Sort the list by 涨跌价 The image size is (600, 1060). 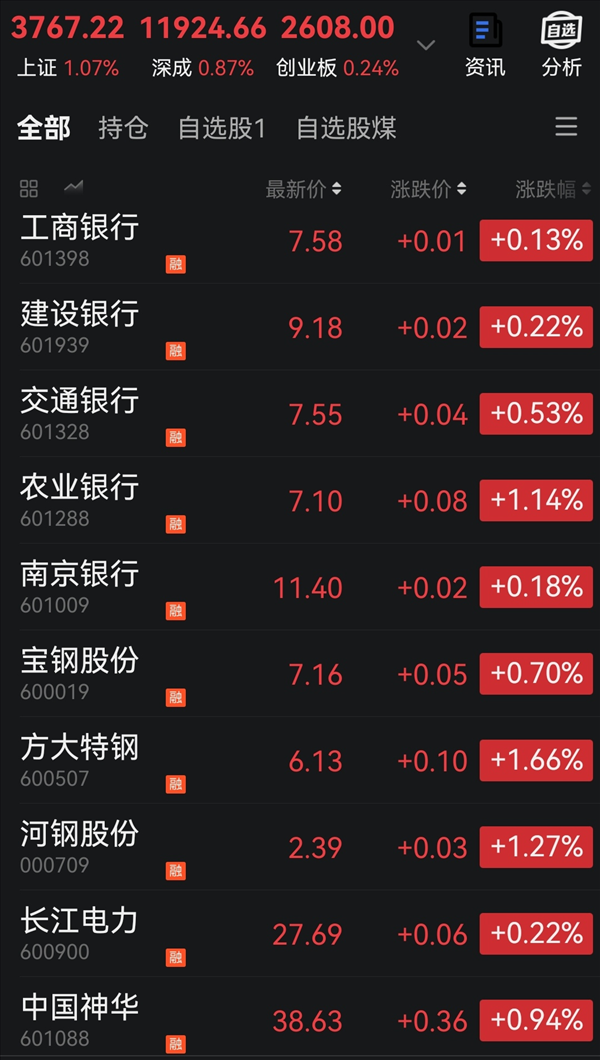pos(428,189)
